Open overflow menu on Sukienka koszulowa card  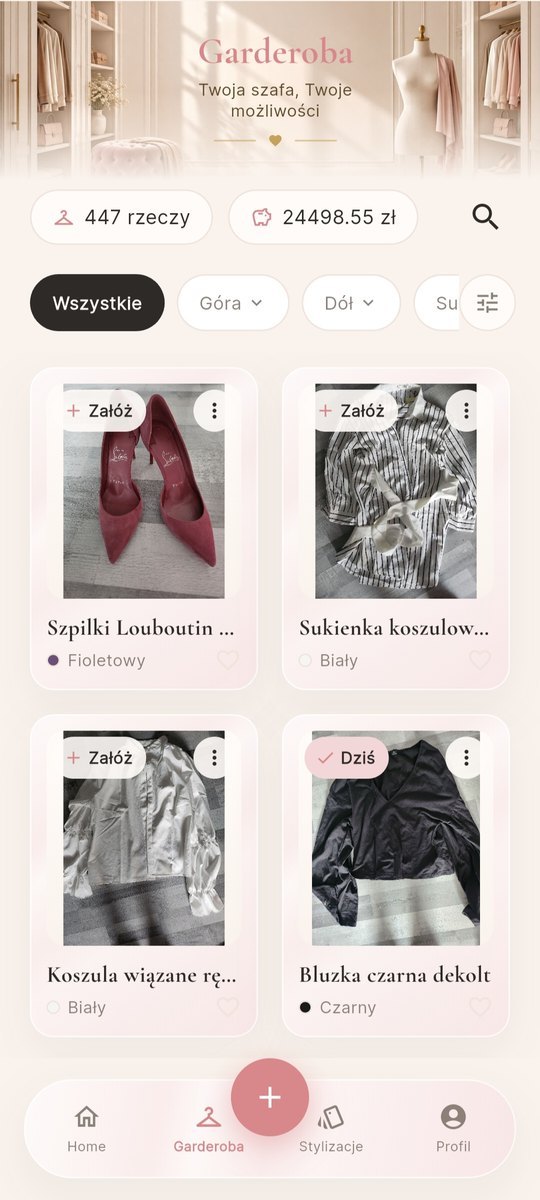466,411
